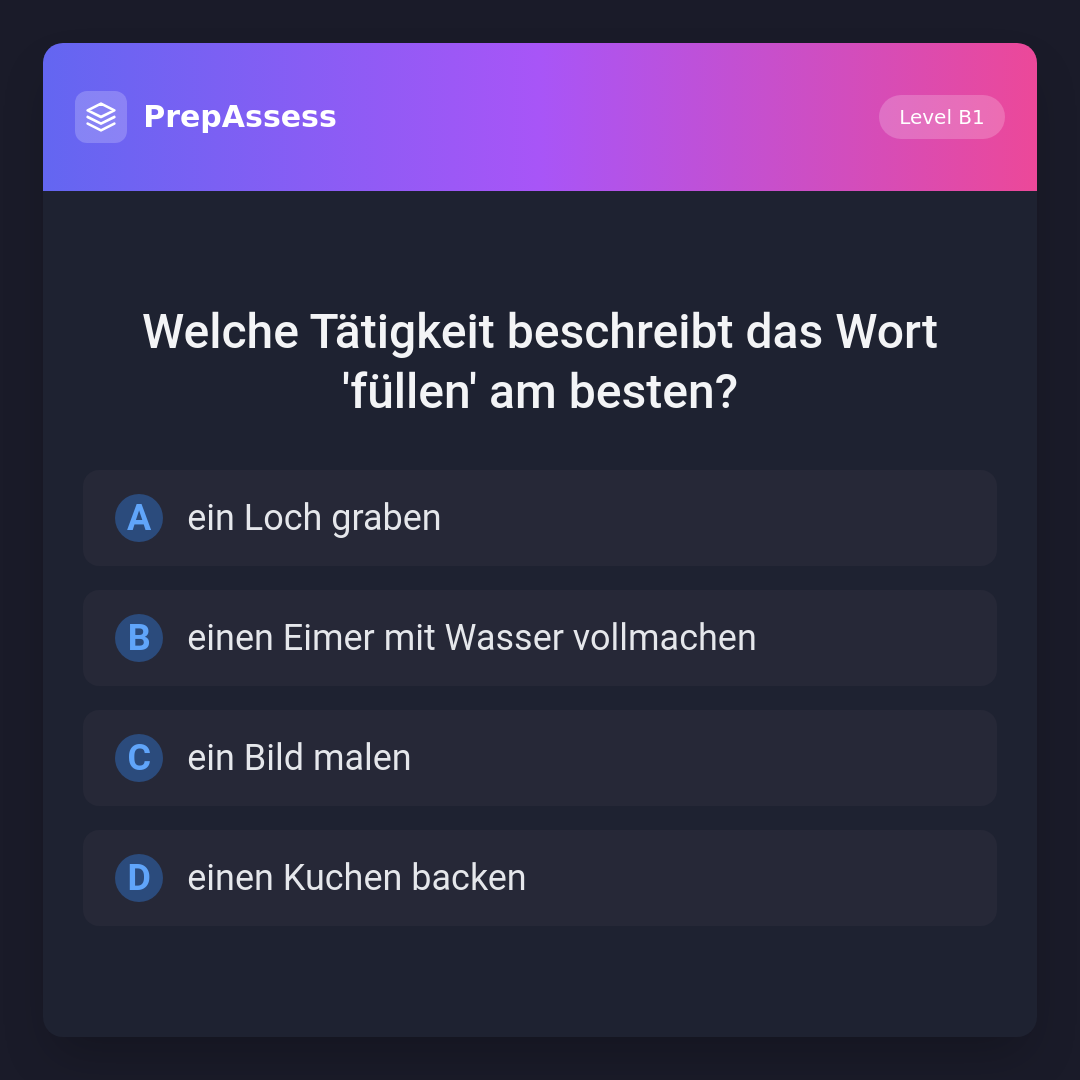Choose answer B 'einen Eimer mit Wasser vollmachen'
The height and width of the screenshot is (1080, 1080).
[x=540, y=638]
